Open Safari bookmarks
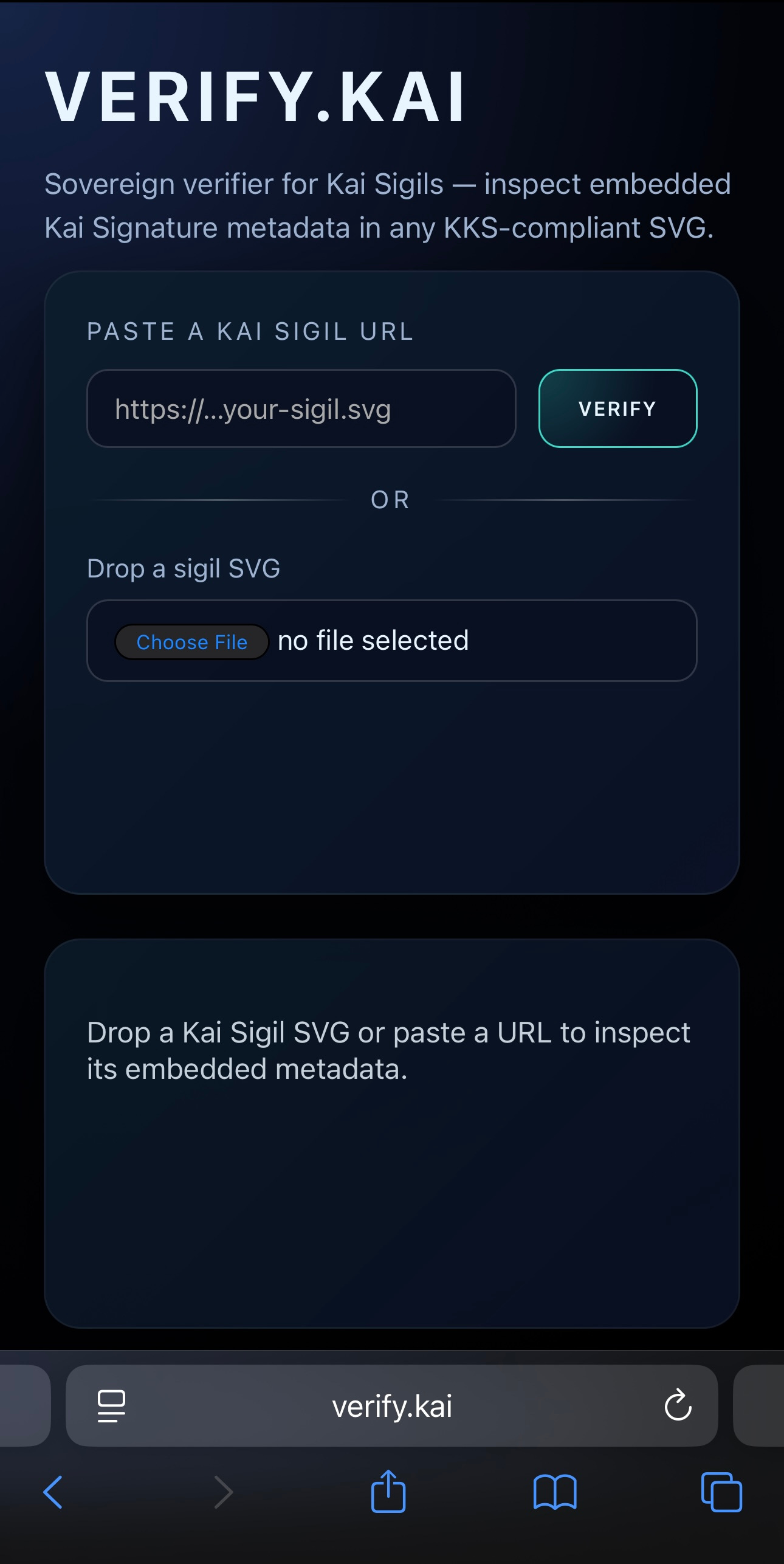 click(555, 1492)
